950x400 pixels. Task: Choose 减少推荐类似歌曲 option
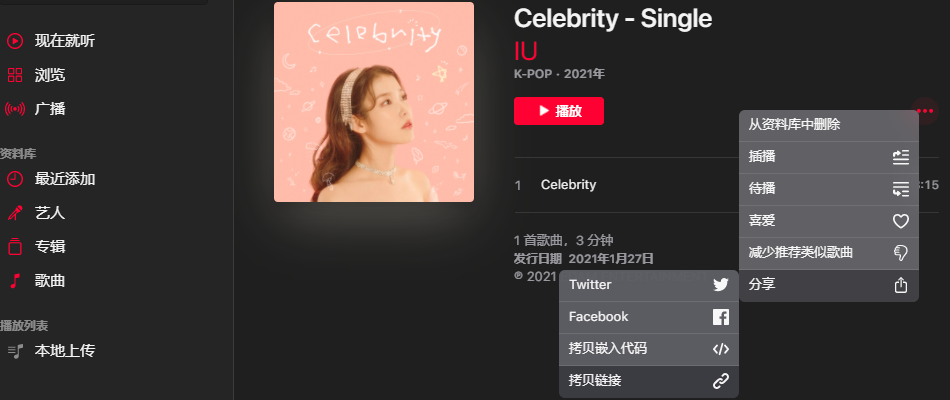828,253
